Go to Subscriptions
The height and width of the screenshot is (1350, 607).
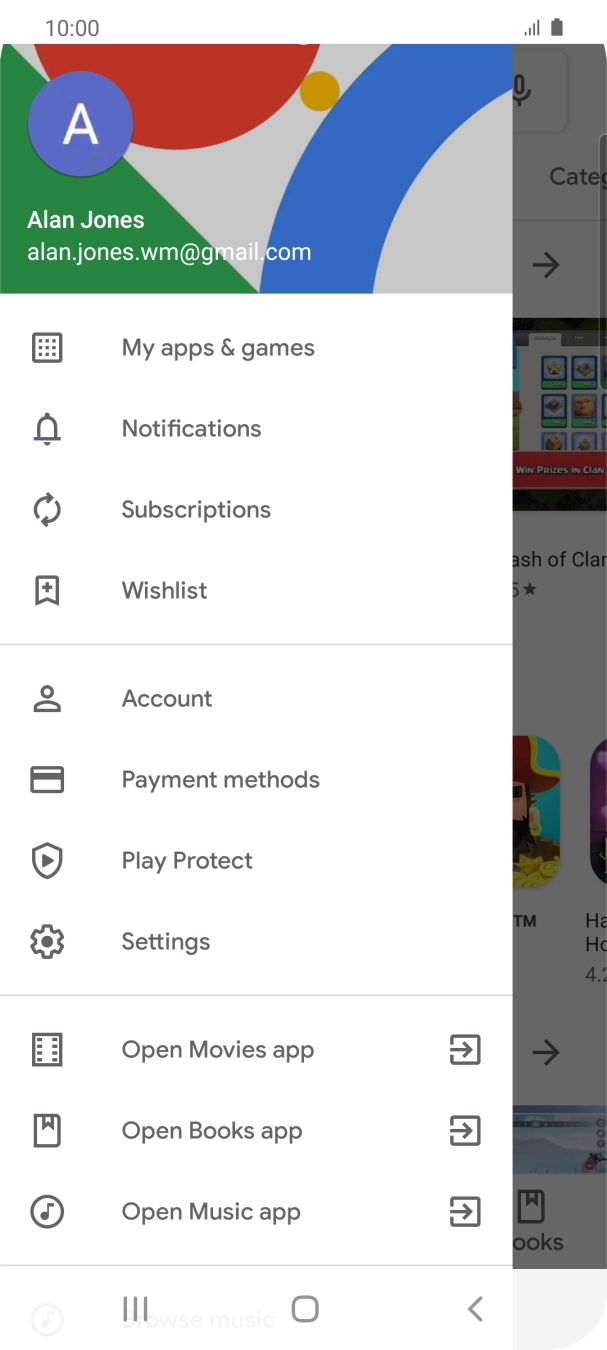click(256, 510)
